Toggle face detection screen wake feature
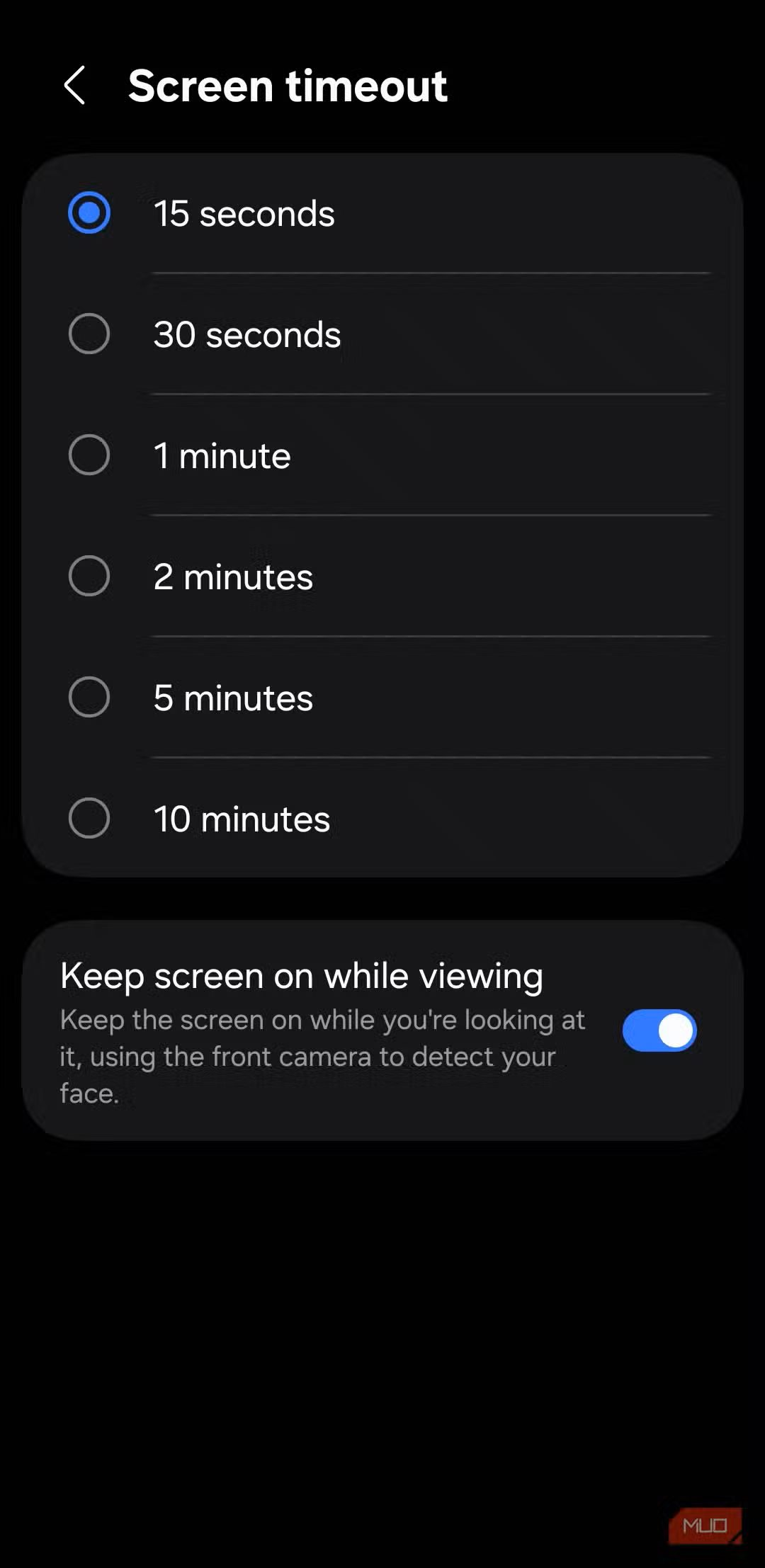The height and width of the screenshot is (1568, 765). pyautogui.click(x=659, y=1030)
